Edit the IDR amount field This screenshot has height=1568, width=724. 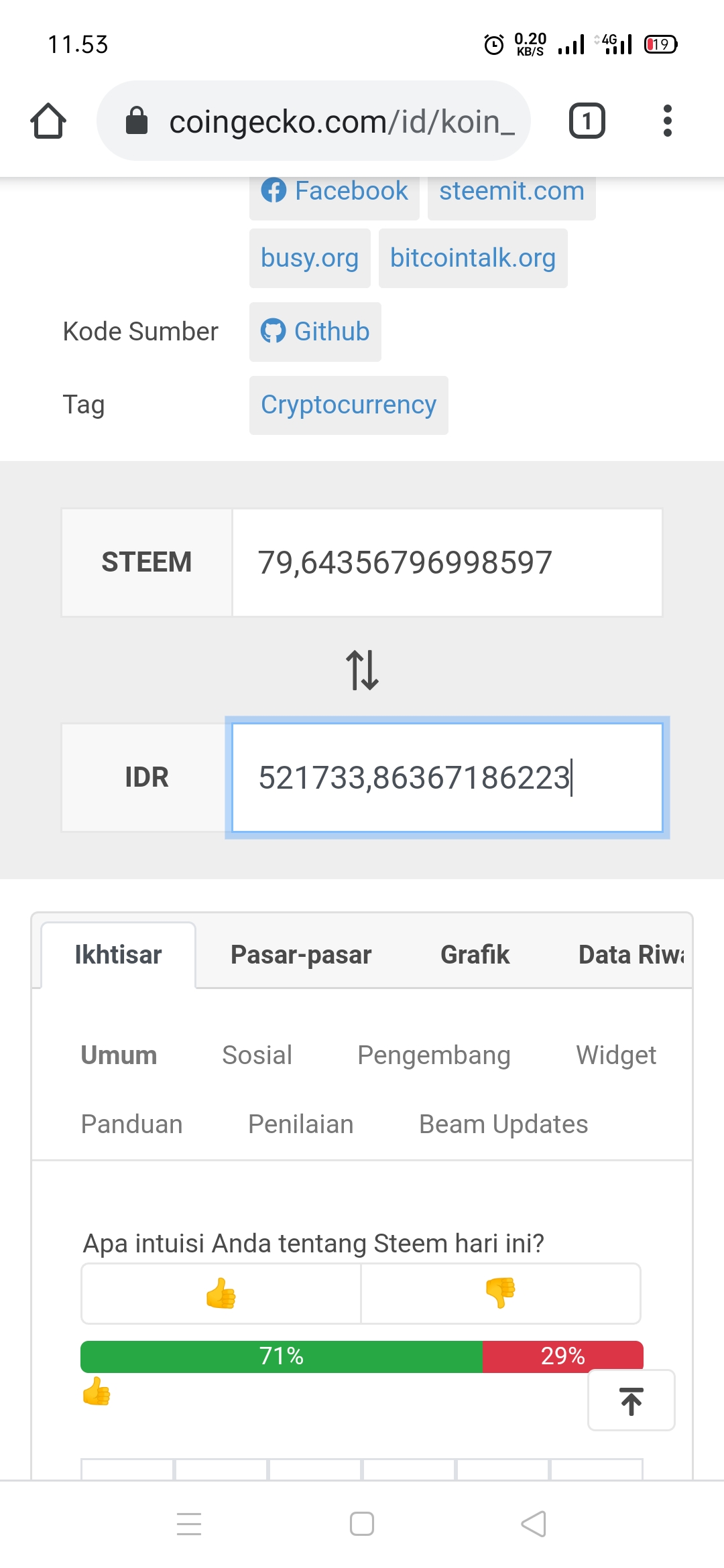pos(446,777)
